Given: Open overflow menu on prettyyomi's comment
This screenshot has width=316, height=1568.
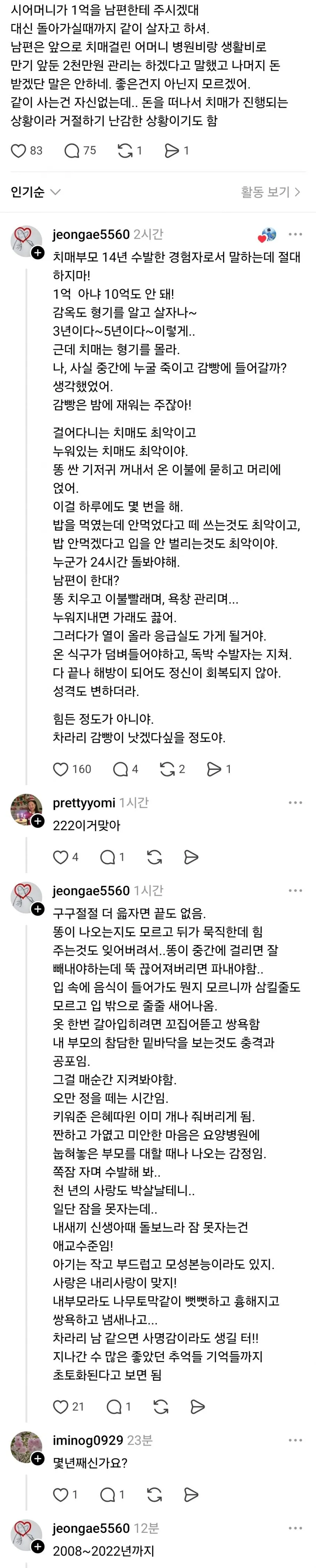Looking at the screenshot, I should (x=295, y=803).
